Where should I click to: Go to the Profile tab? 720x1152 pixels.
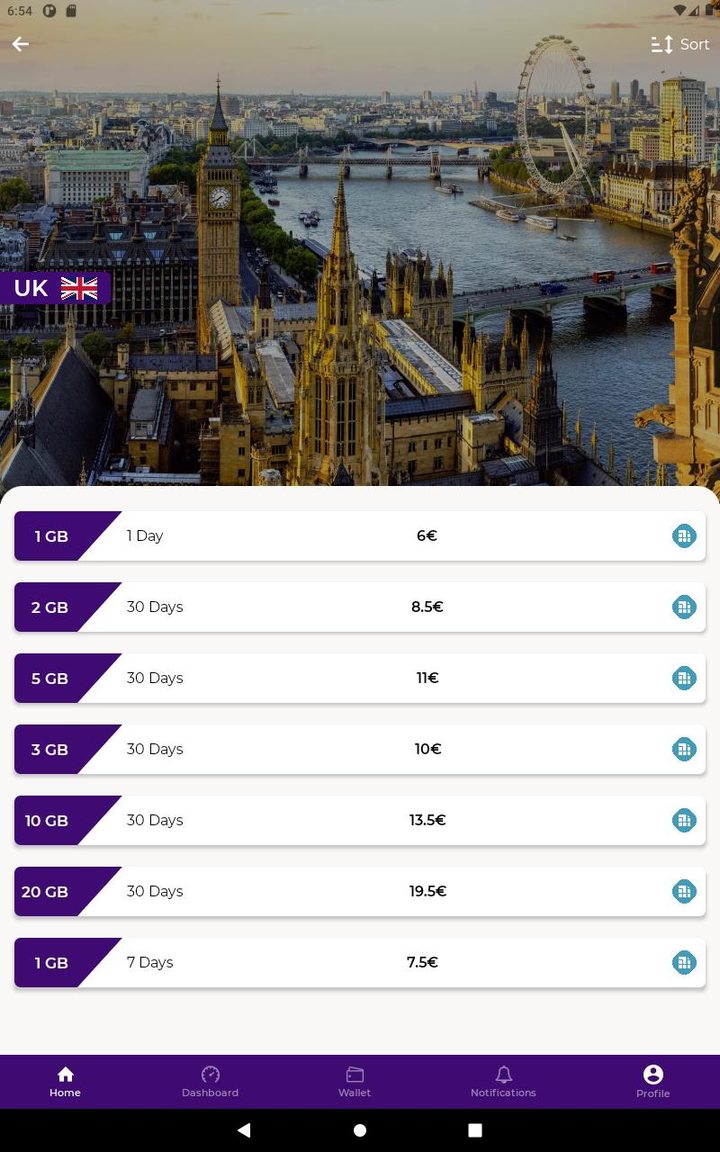[652, 1081]
